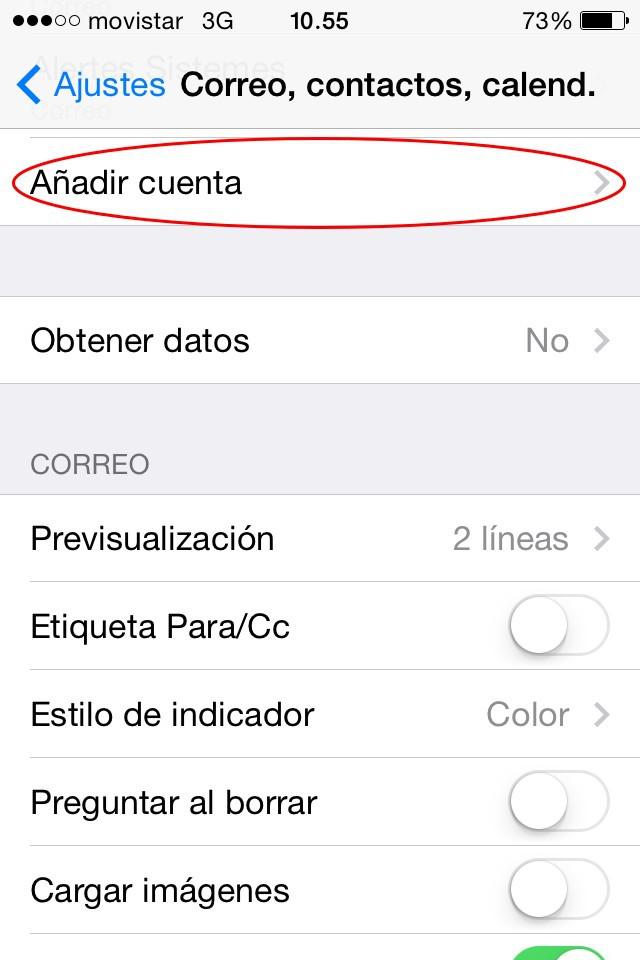Viewport: 640px width, 960px height.
Task: Turn on Cargar imágenes
Action: point(558,890)
